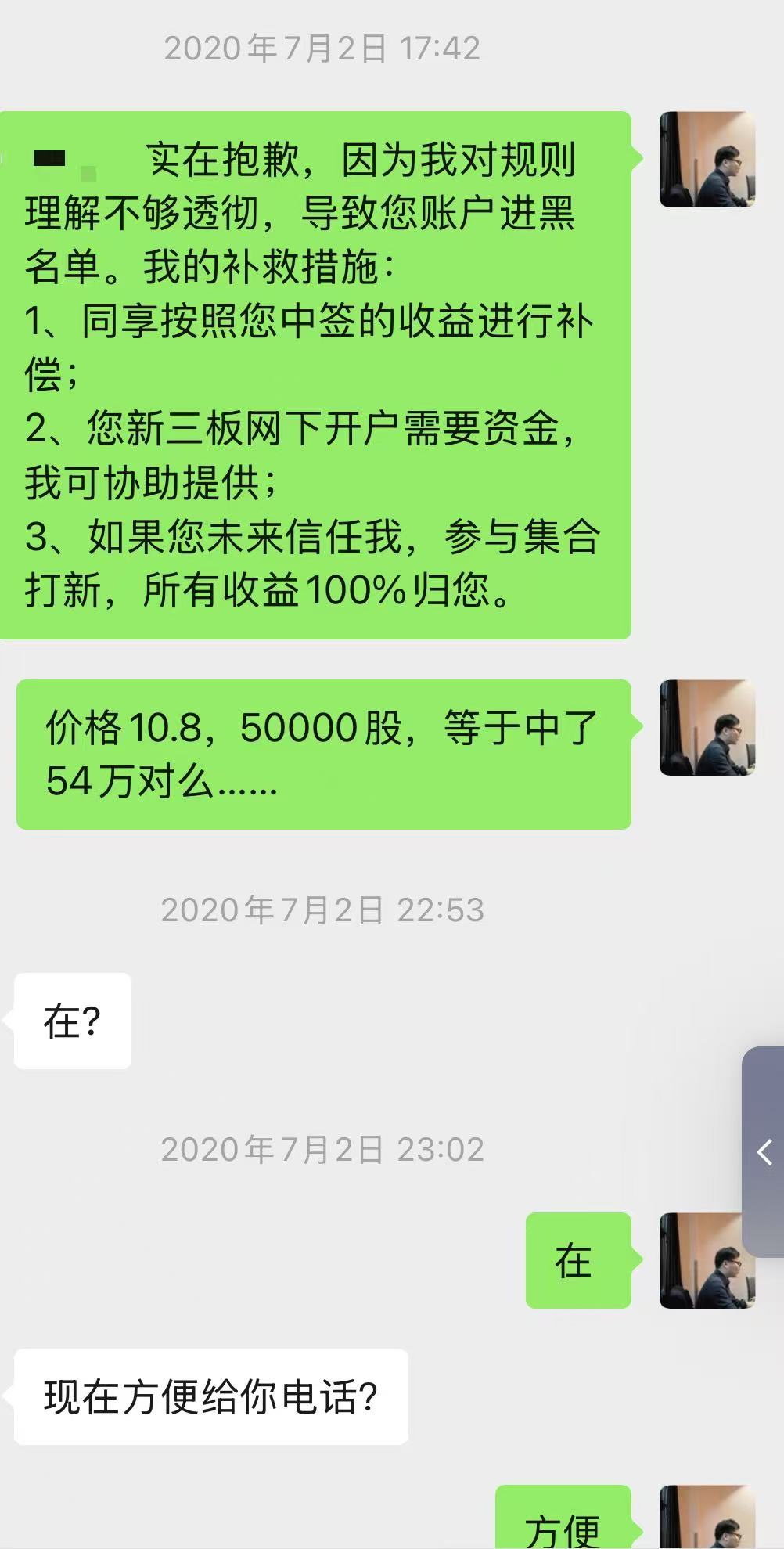Image resolution: width=784 pixels, height=1549 pixels.
Task: Open avatar next to the 价格10.8 message
Action: [707, 728]
